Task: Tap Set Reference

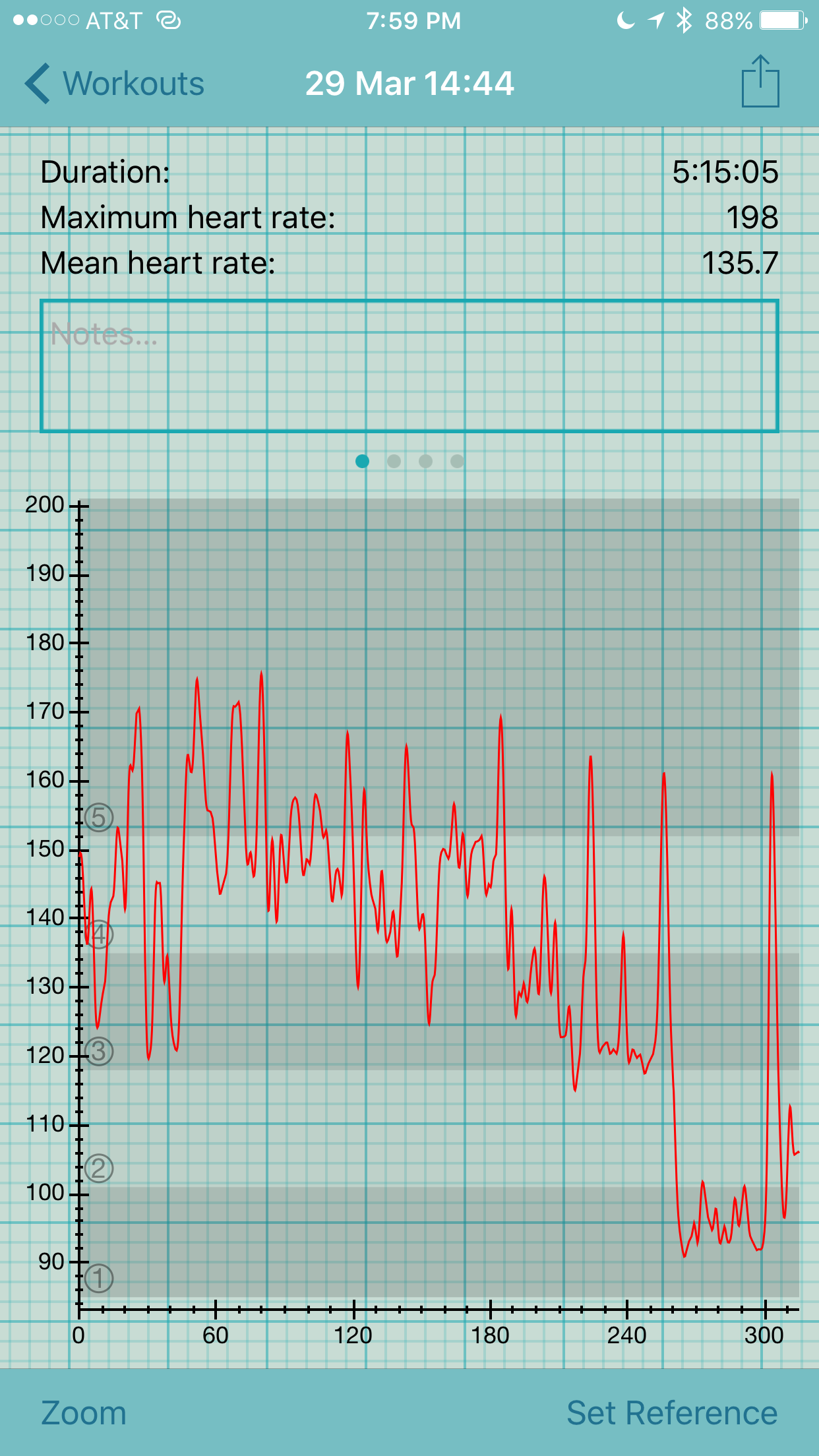Action: click(x=672, y=1412)
